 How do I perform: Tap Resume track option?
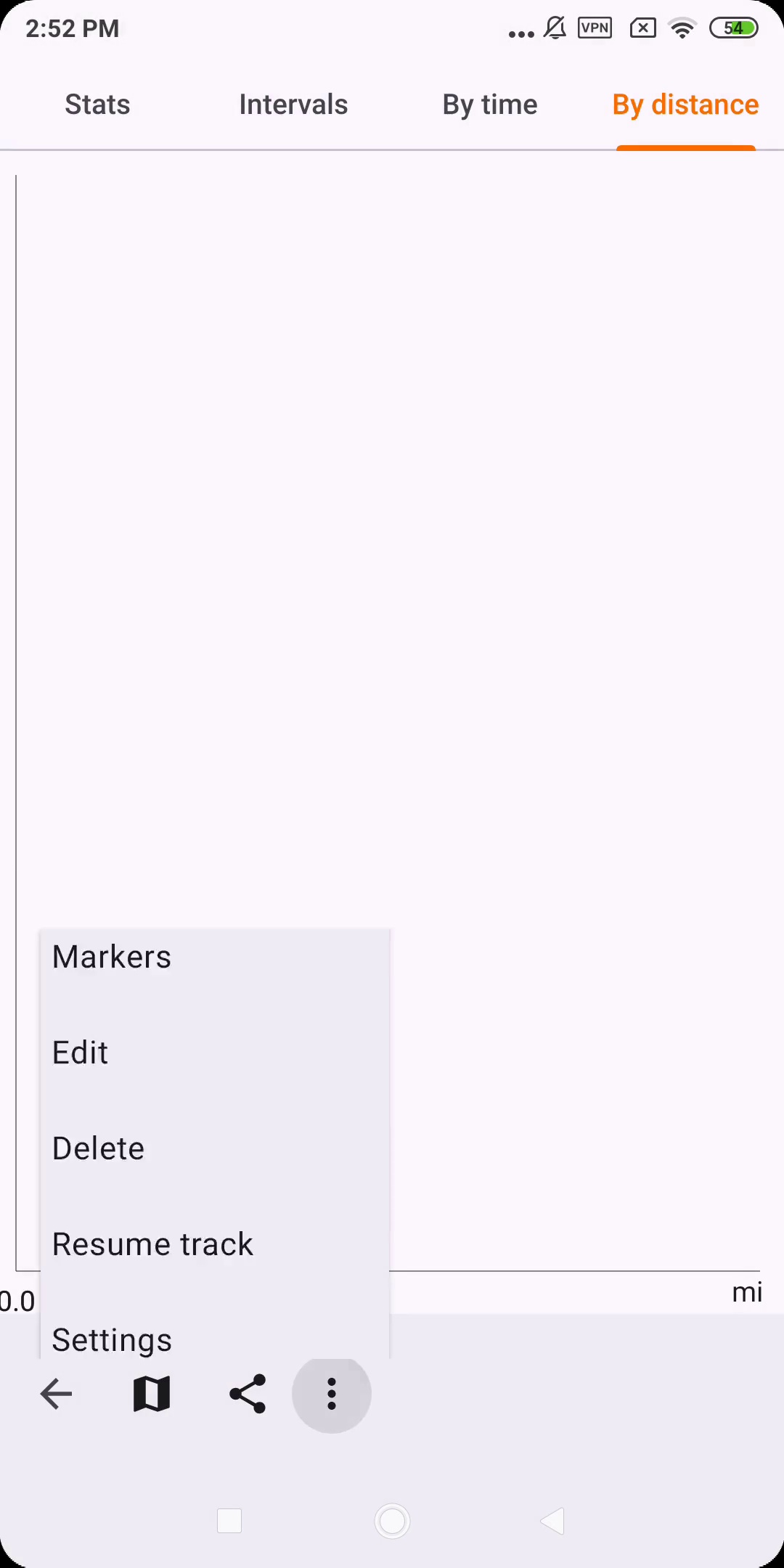pos(215,1244)
